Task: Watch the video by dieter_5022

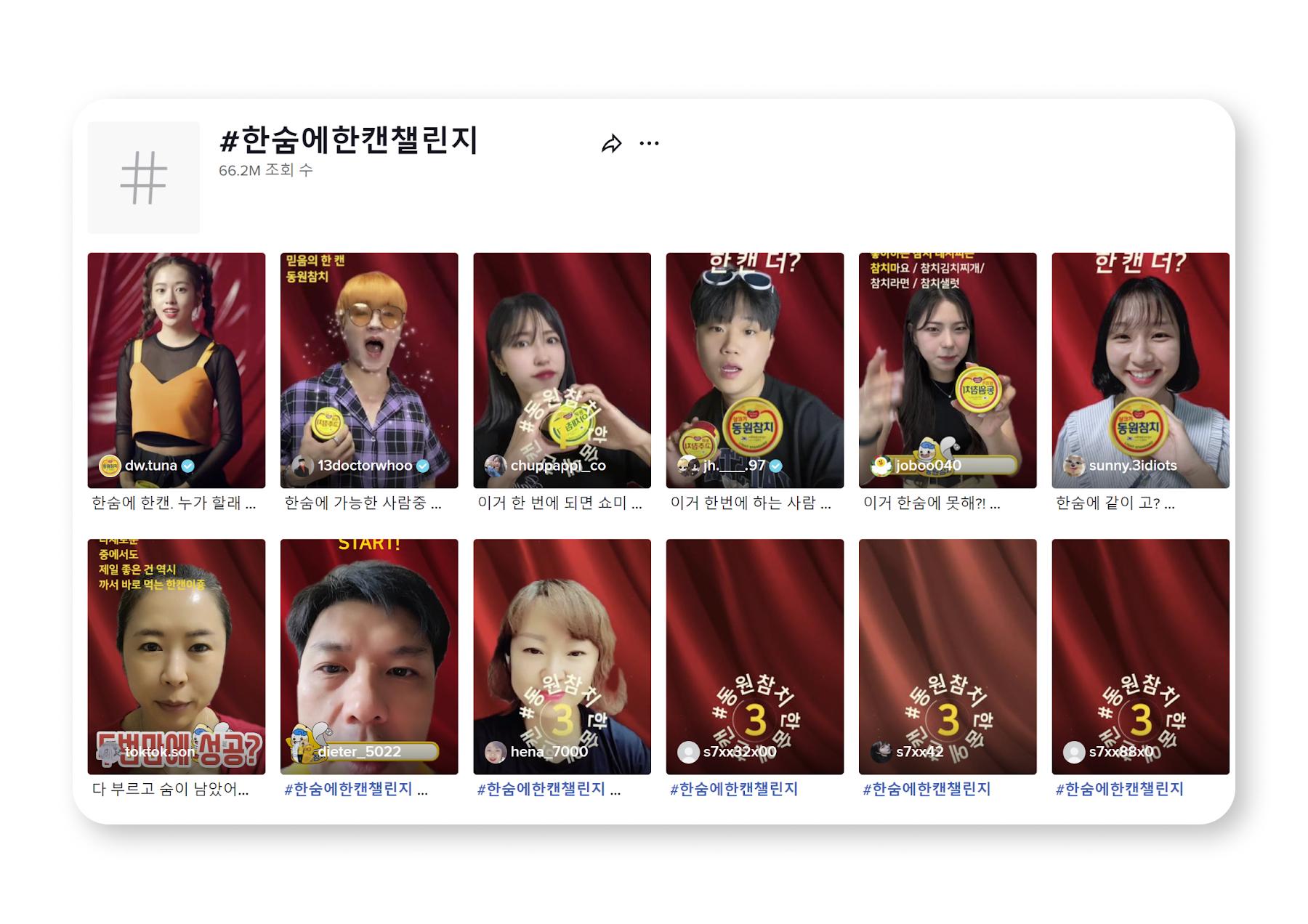Action: pos(369,656)
